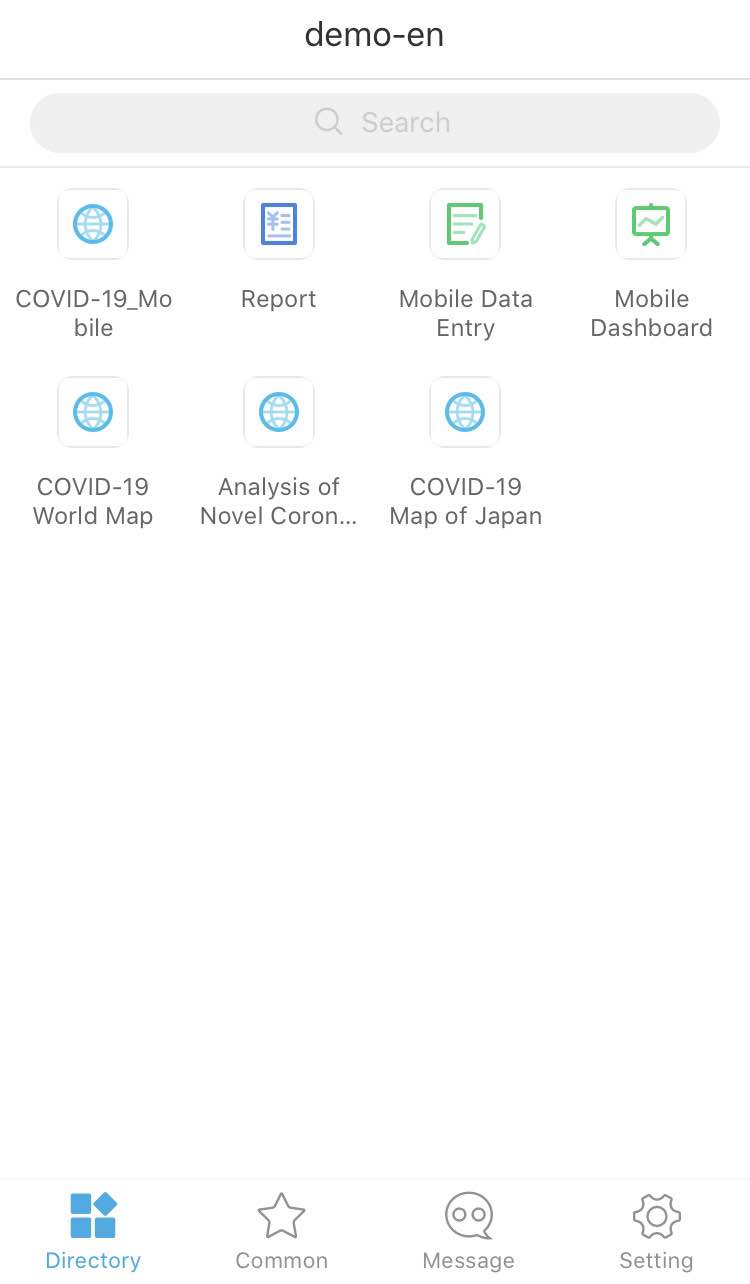750x1284 pixels.
Task: Open Analysis of Novel Coronavirus
Action: pyautogui.click(x=278, y=412)
